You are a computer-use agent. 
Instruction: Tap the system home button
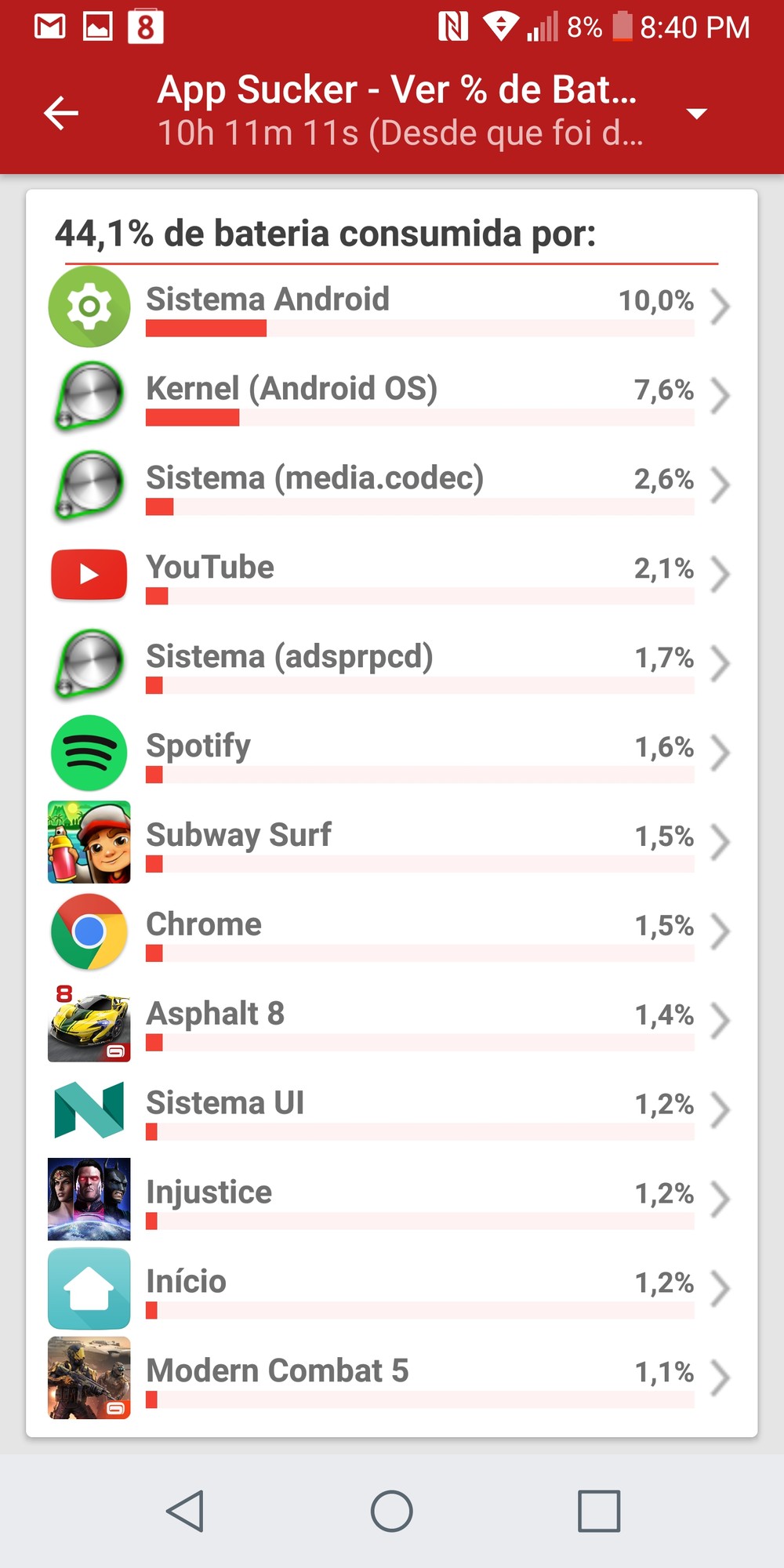click(392, 1511)
